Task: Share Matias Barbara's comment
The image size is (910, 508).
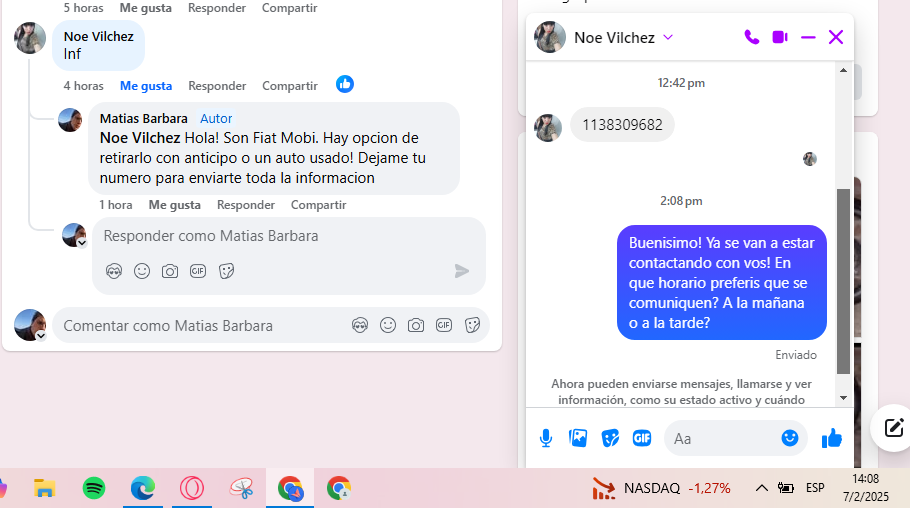Action: click(318, 205)
